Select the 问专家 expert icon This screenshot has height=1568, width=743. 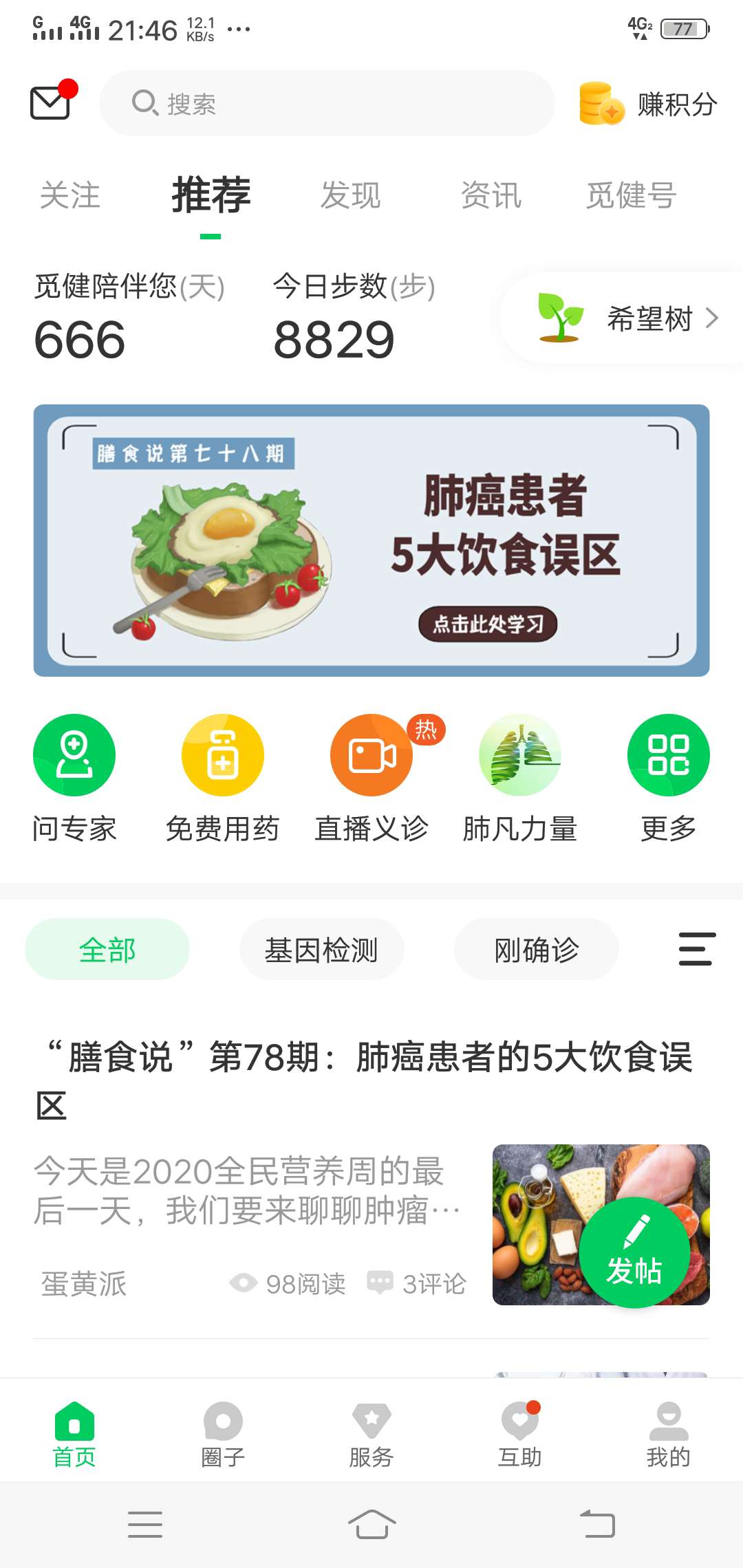pos(74,754)
